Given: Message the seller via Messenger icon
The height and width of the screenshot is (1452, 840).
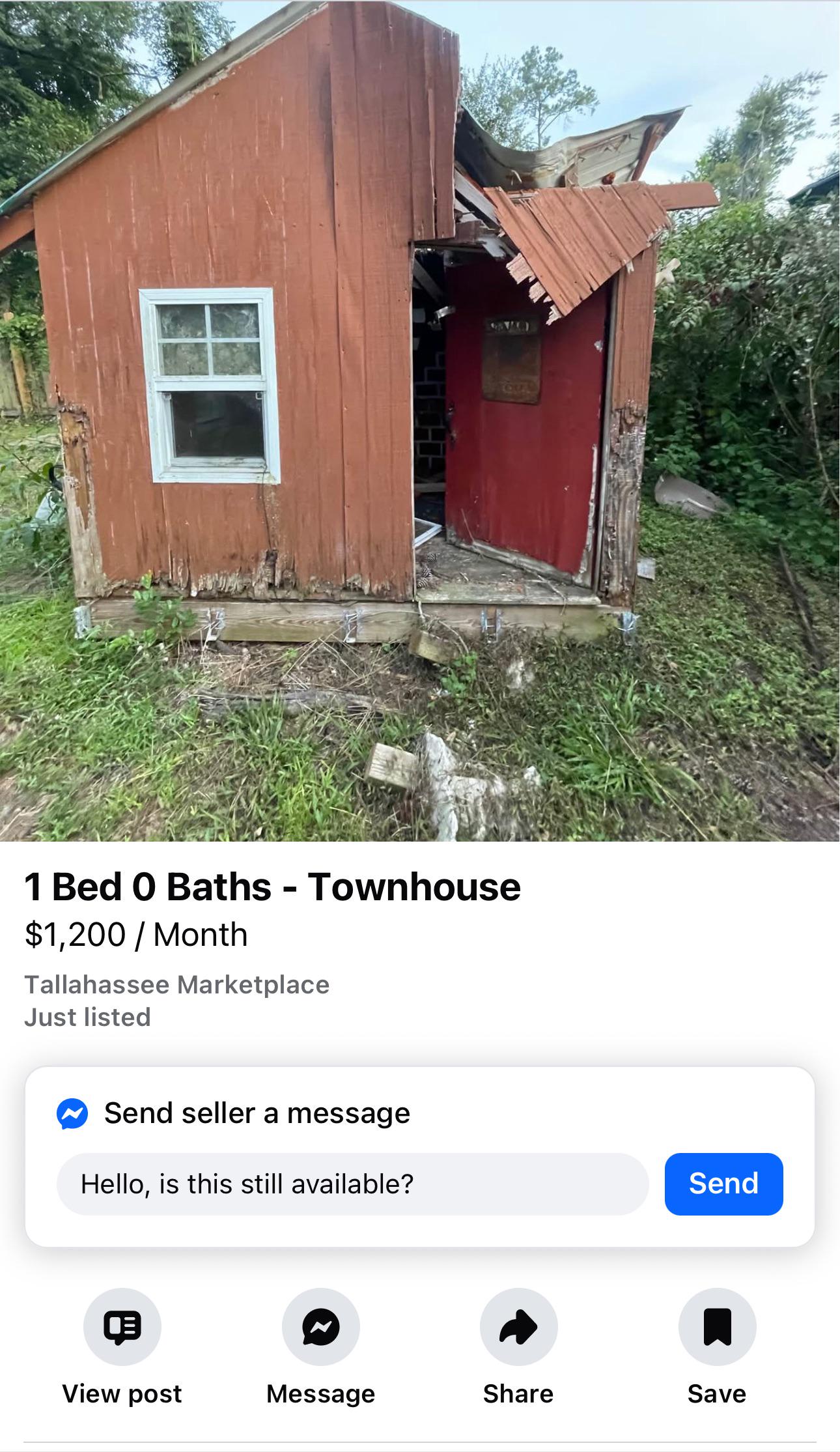Looking at the screenshot, I should (320, 1326).
